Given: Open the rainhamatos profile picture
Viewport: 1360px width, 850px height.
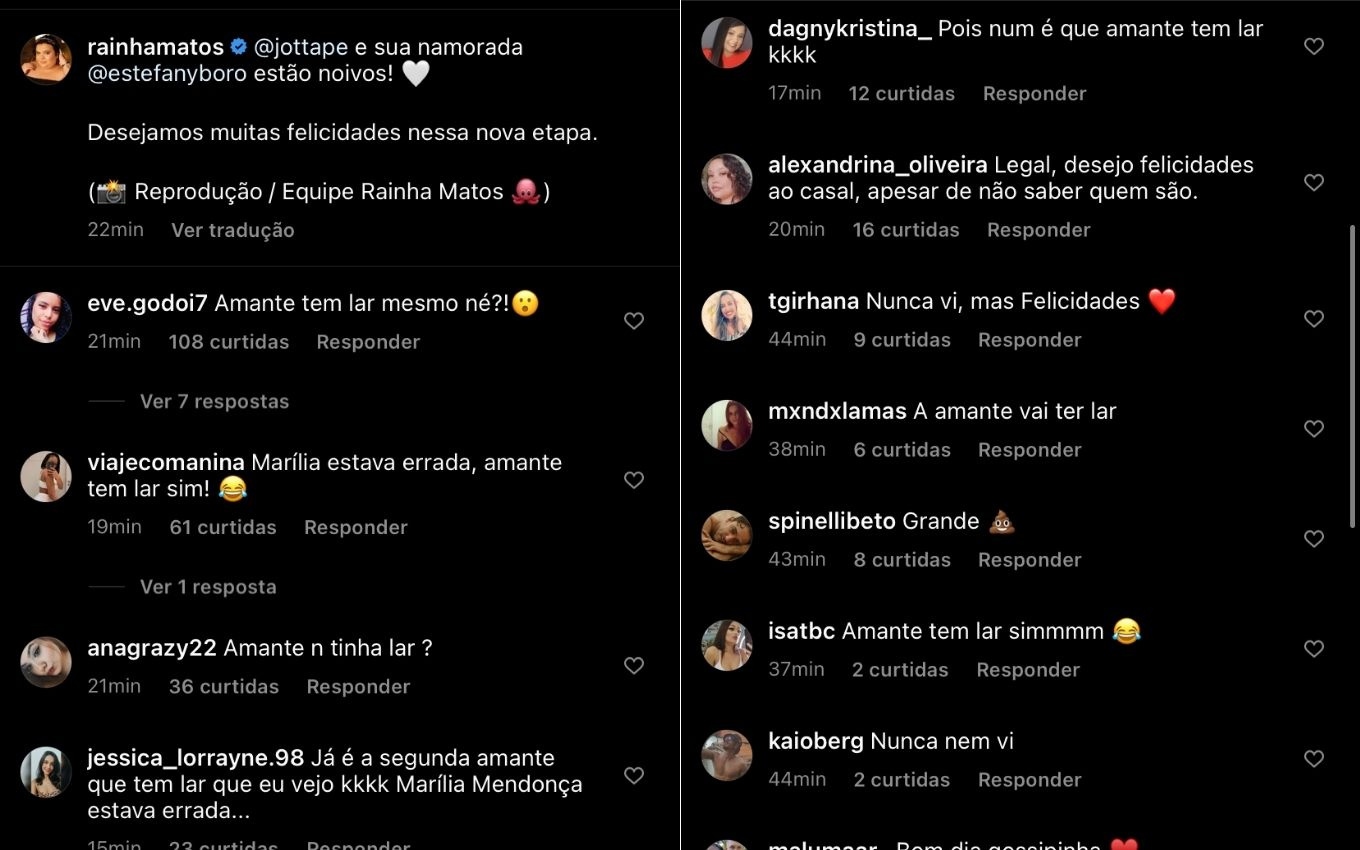Looking at the screenshot, I should (x=46, y=59).
